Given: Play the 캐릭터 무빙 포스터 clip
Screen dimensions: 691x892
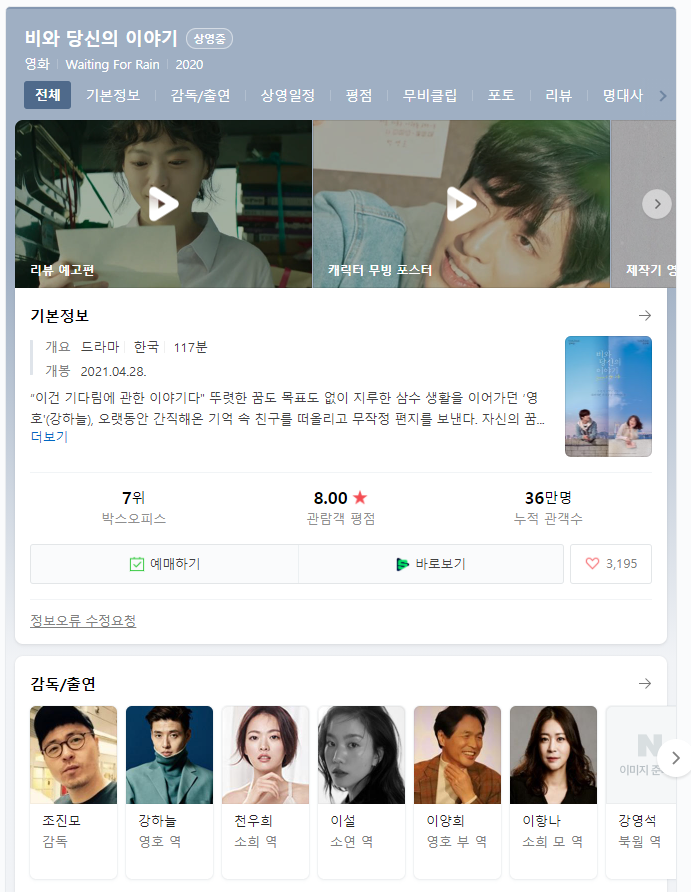Looking at the screenshot, I should pos(461,205).
